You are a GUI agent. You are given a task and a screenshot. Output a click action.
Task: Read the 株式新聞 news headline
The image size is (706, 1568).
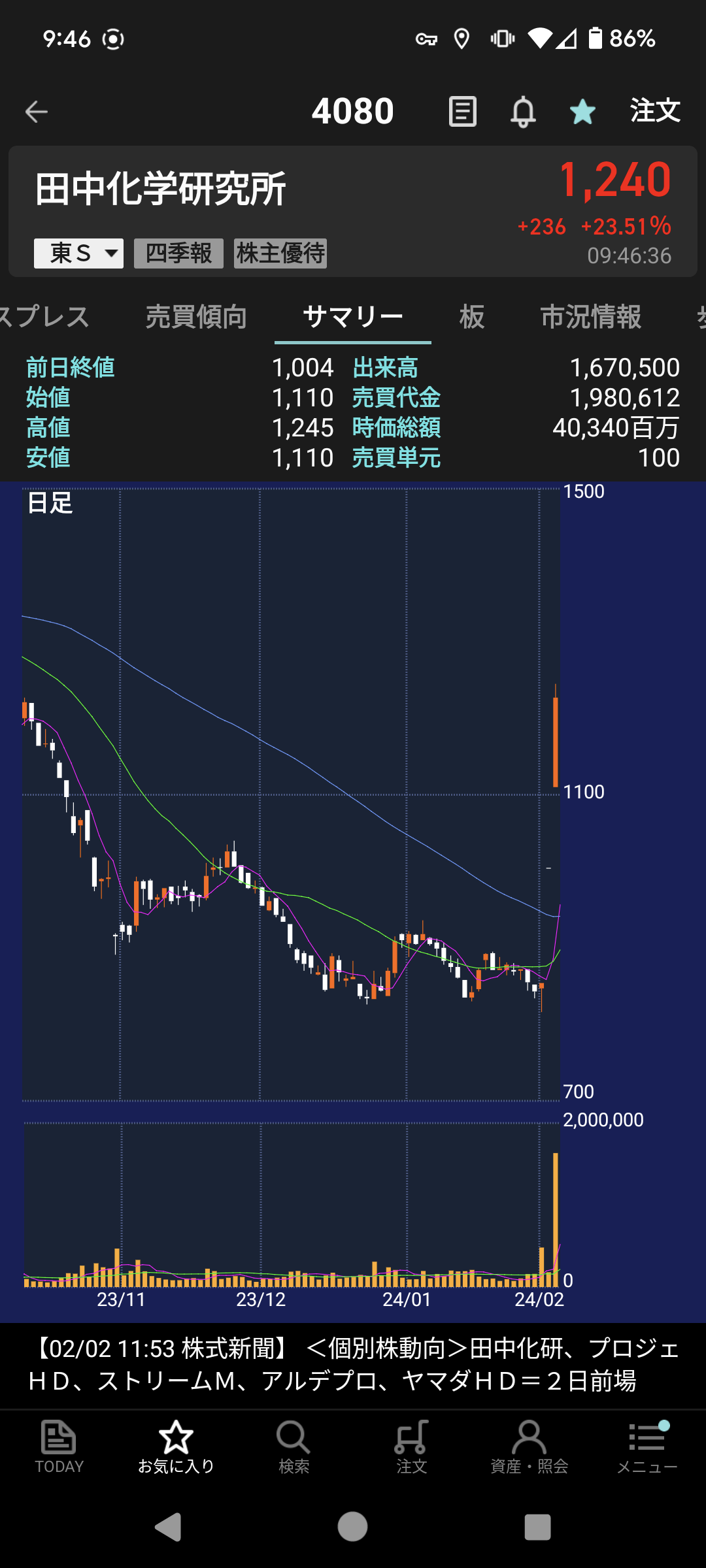click(353, 1365)
